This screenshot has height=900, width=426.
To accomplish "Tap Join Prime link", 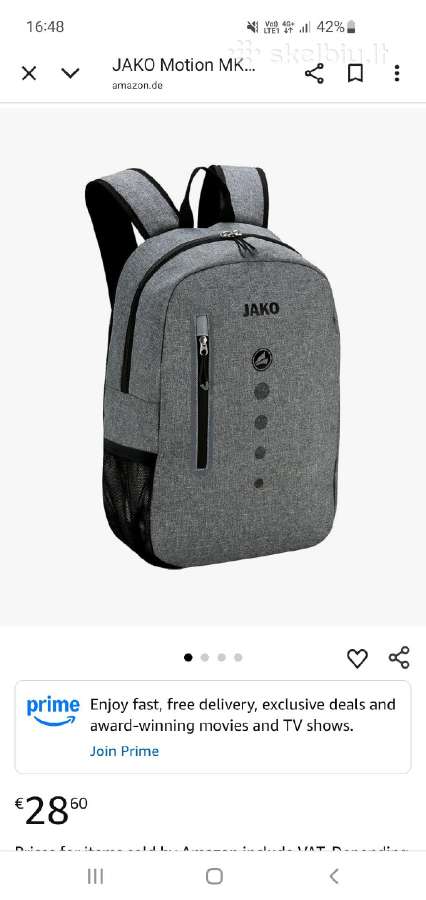I will pos(124,751).
